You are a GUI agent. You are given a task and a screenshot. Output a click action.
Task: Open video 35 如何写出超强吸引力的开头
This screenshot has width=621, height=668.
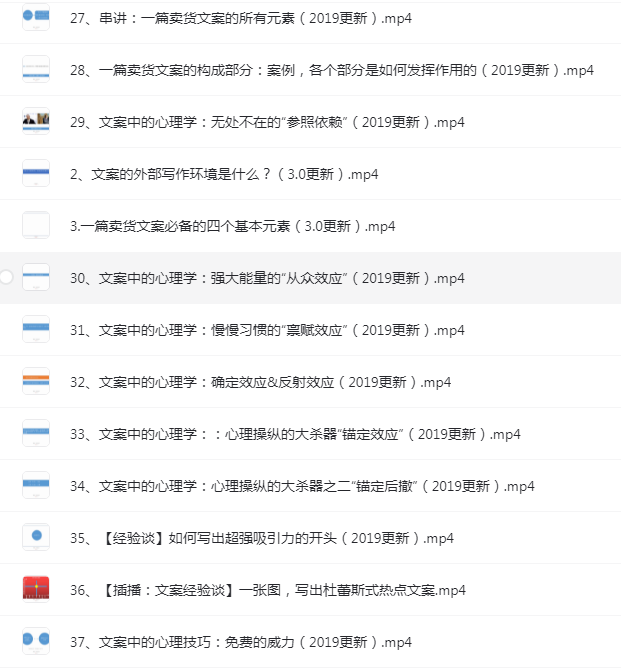[262, 538]
